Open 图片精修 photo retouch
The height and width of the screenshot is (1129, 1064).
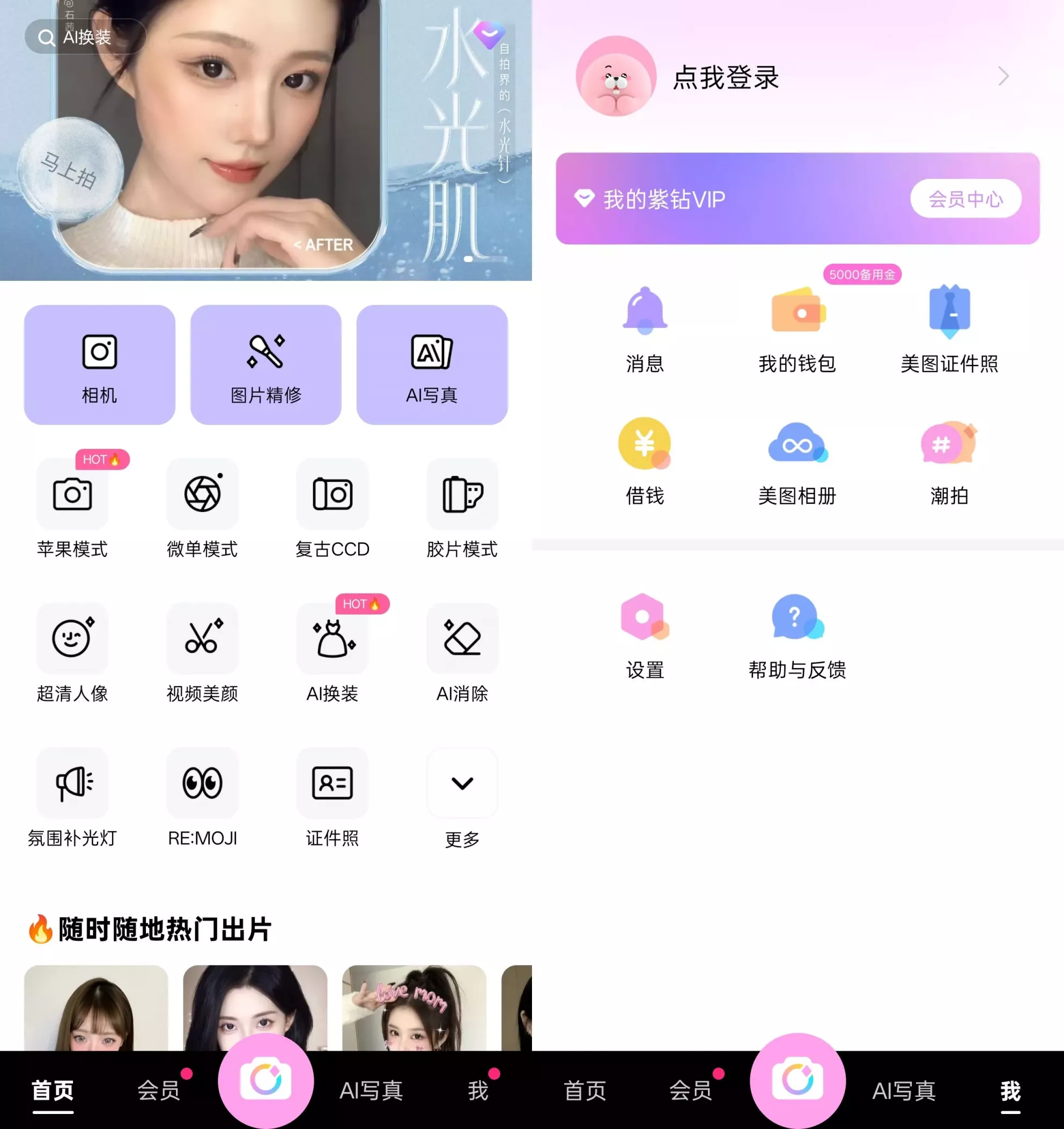point(266,365)
